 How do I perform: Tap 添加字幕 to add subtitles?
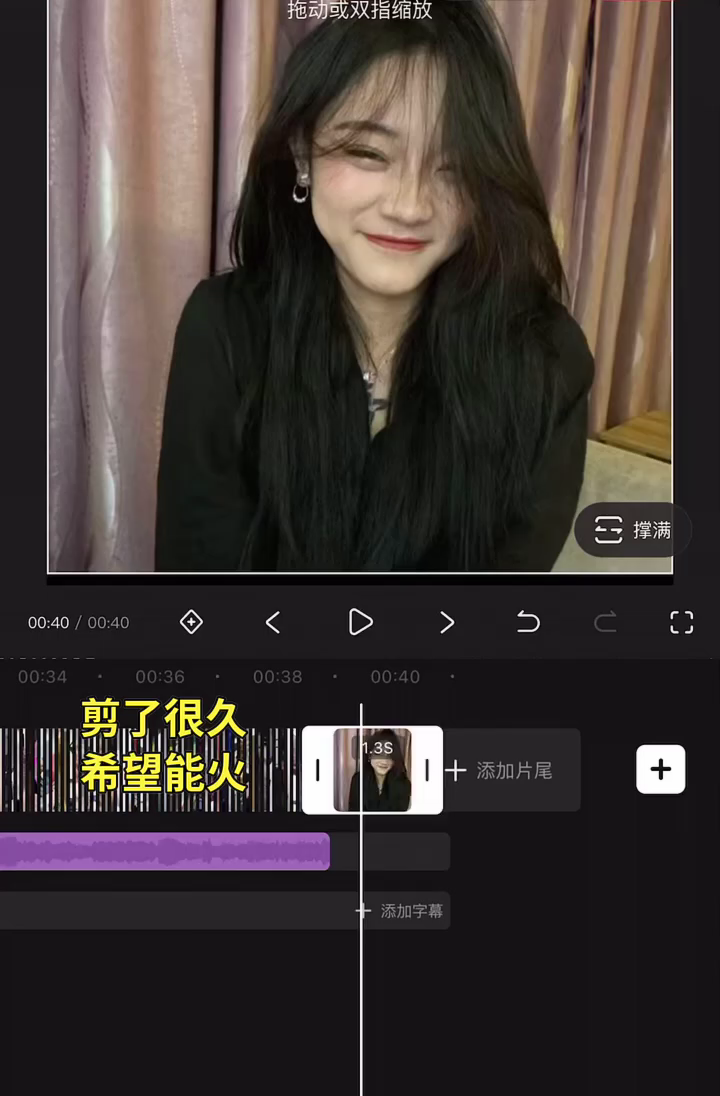pos(401,911)
